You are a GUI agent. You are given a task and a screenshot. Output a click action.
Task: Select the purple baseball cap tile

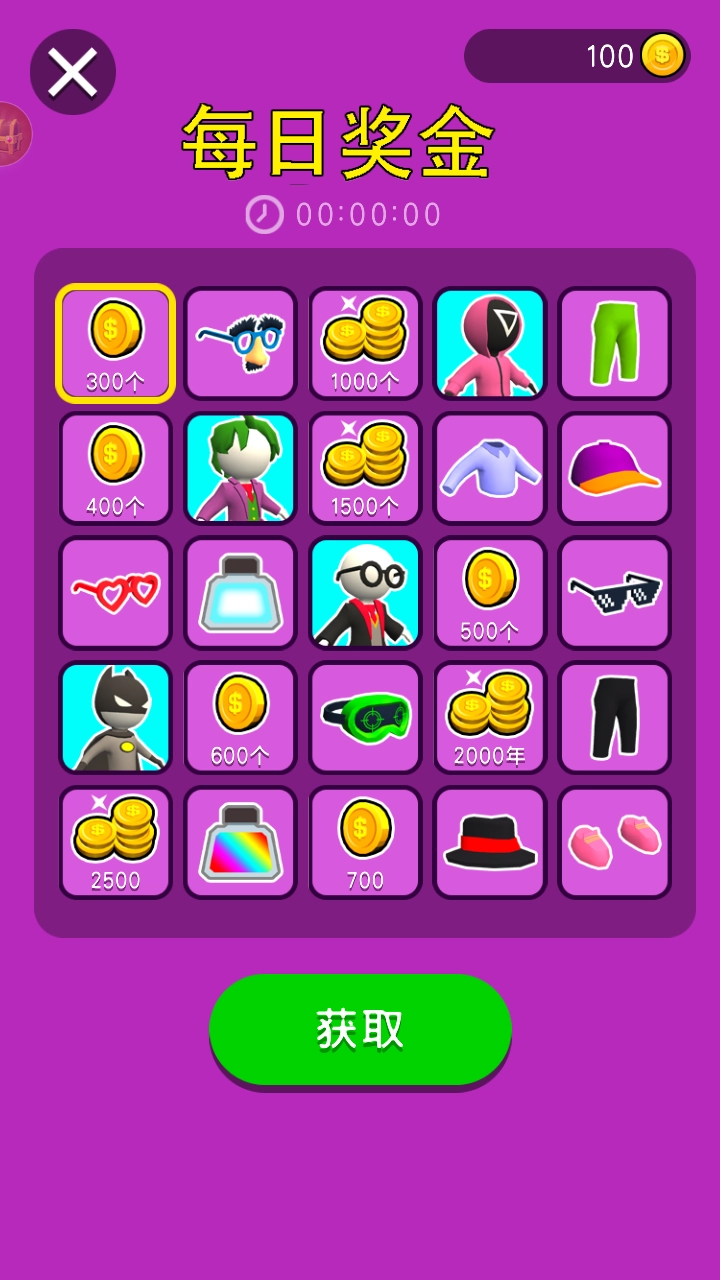click(x=614, y=468)
